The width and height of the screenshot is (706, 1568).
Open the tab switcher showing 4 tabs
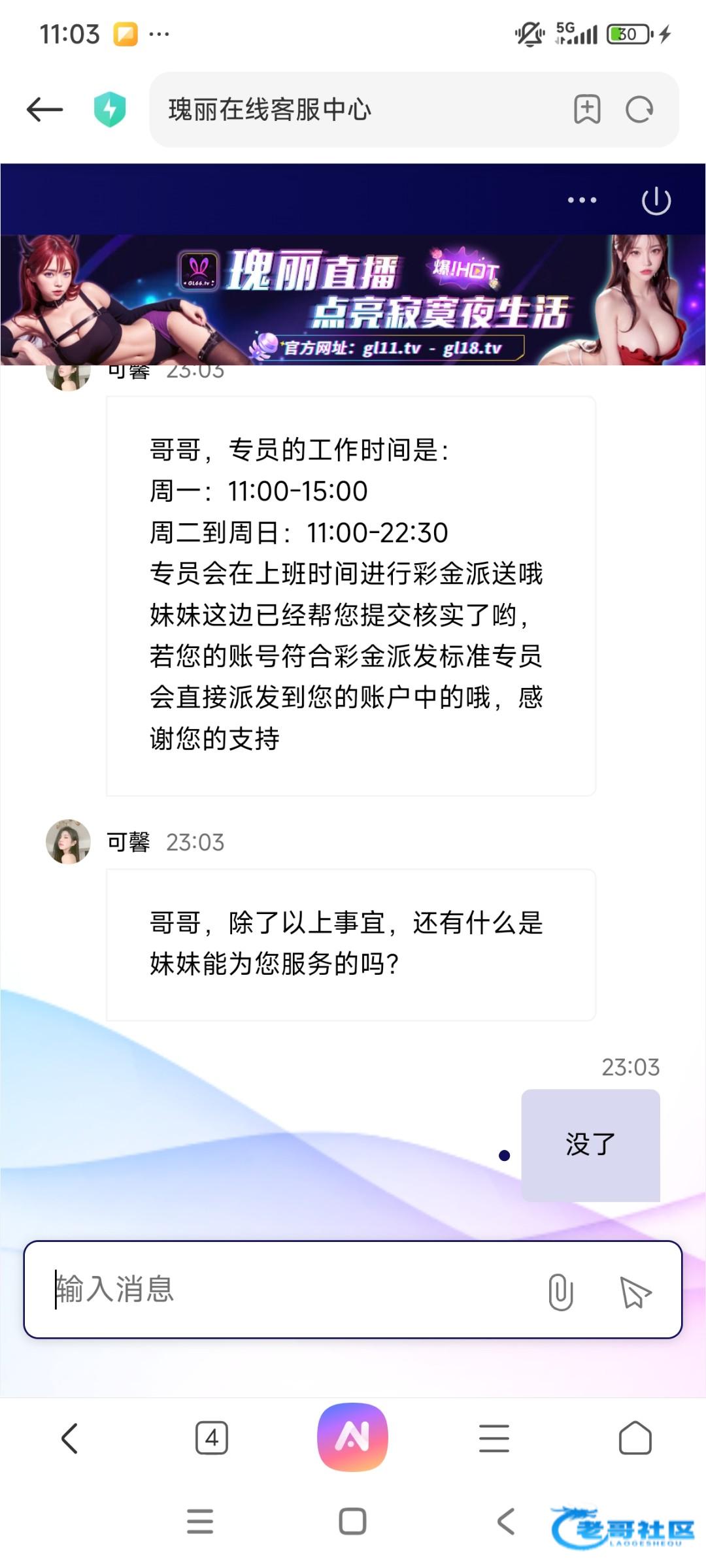point(212,1438)
